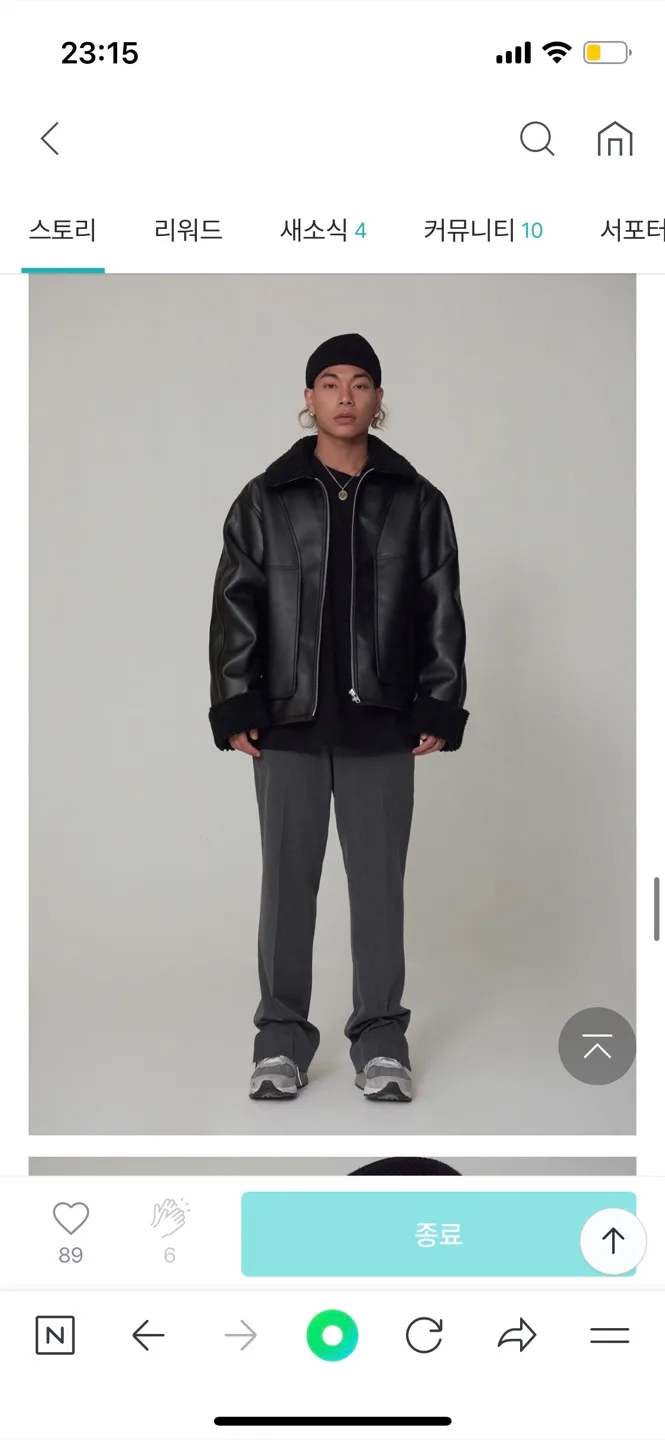The height and width of the screenshot is (1440, 665).
Task: Select the 커뮤니티 tab
Action: [483, 231]
